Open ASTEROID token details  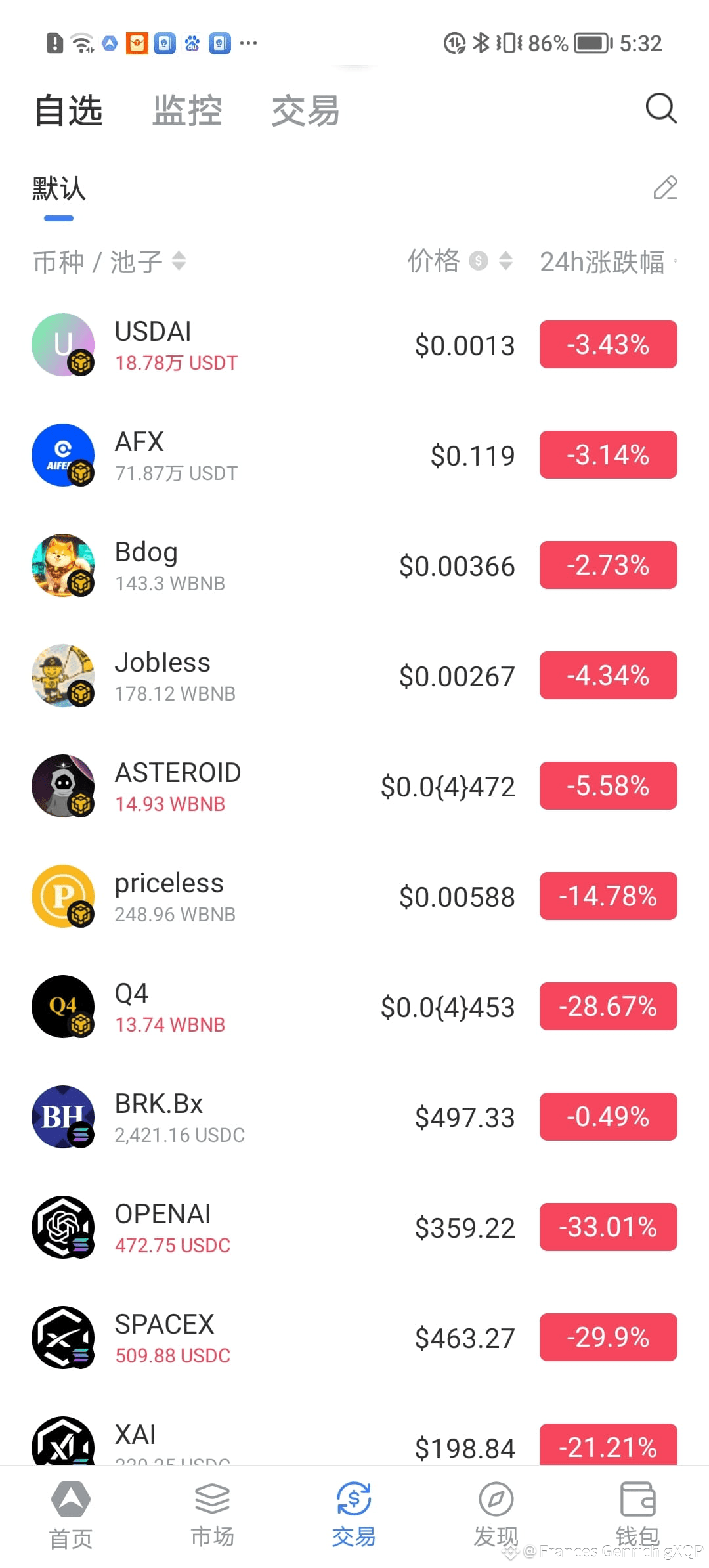[x=263, y=787]
